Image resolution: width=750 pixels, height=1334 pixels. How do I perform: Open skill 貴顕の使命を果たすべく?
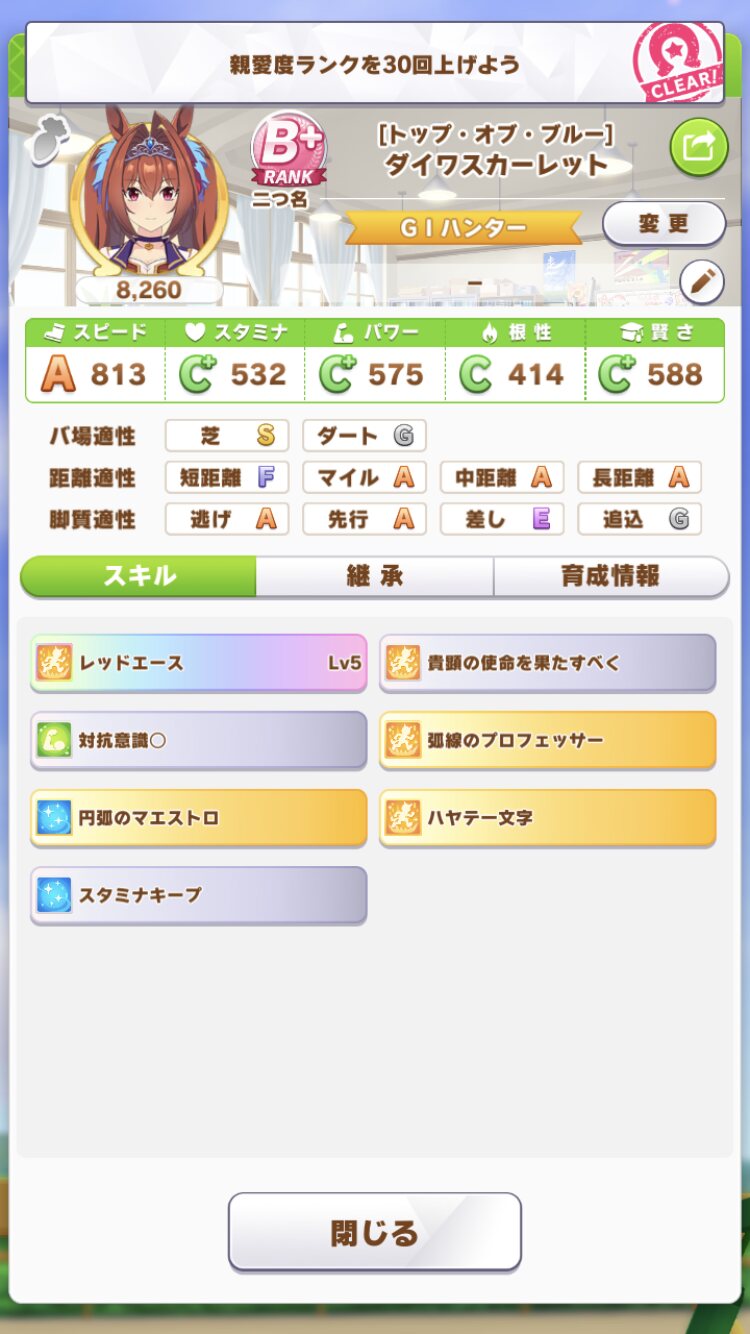point(547,662)
